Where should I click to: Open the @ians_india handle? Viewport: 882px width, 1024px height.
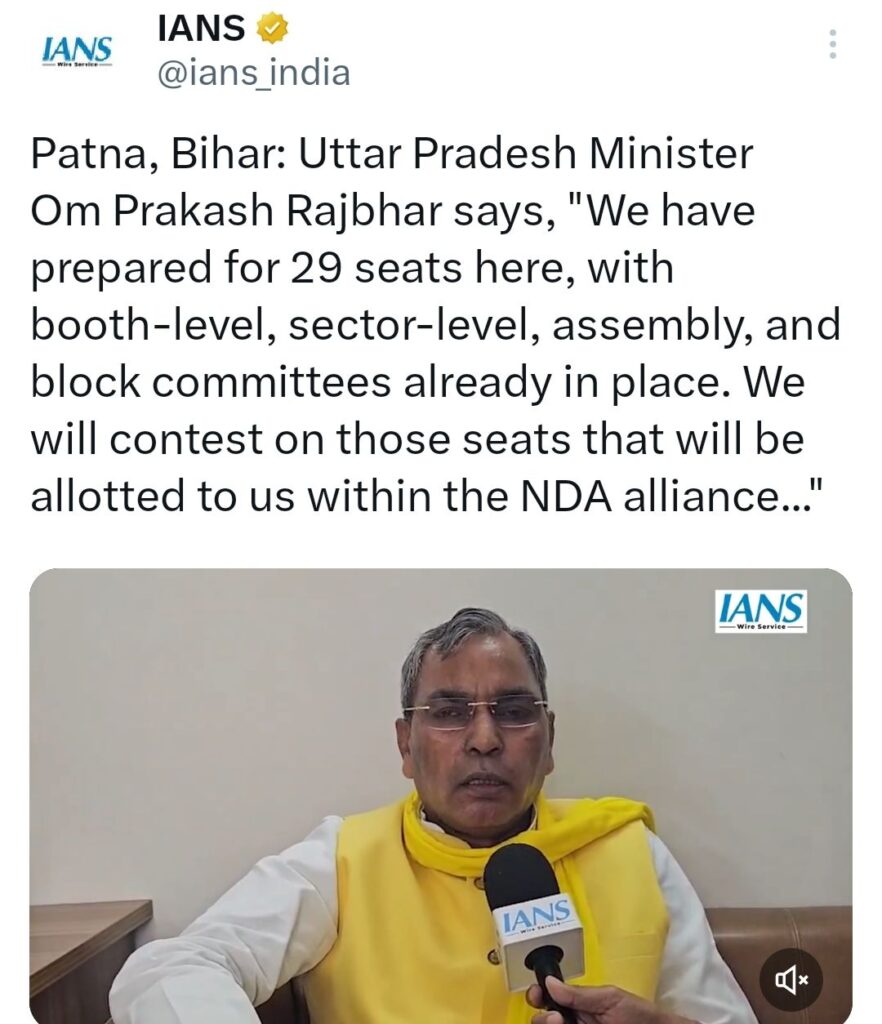click(x=254, y=74)
